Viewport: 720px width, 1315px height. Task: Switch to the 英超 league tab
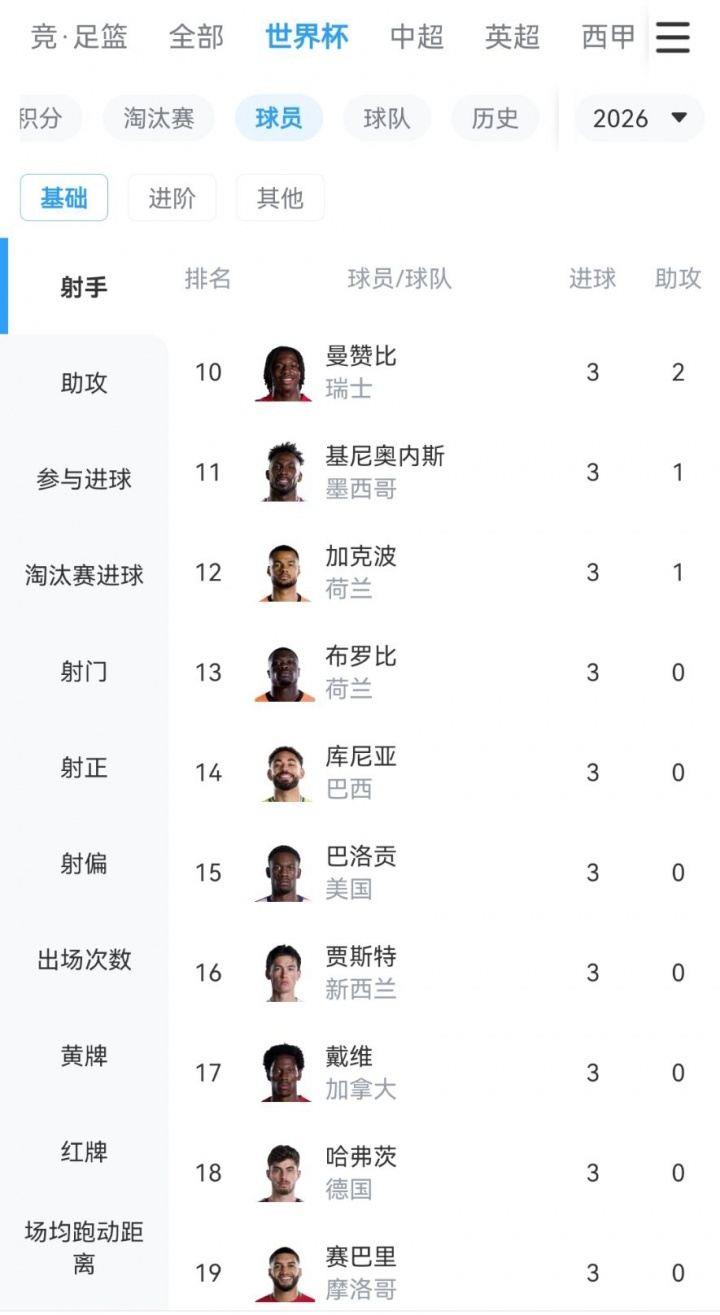512,37
